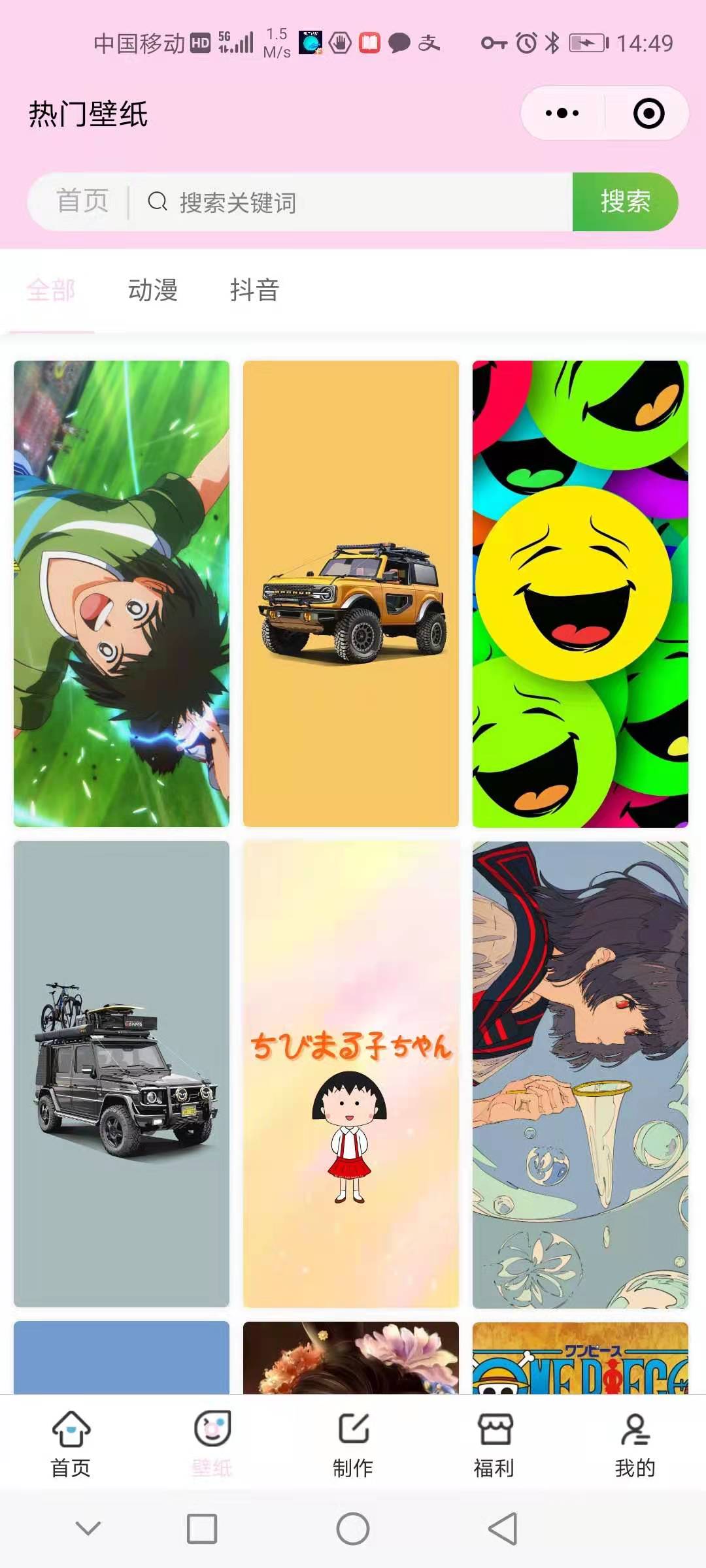Tap the green 搜索 button
This screenshot has height=1568, width=706.
click(x=624, y=201)
